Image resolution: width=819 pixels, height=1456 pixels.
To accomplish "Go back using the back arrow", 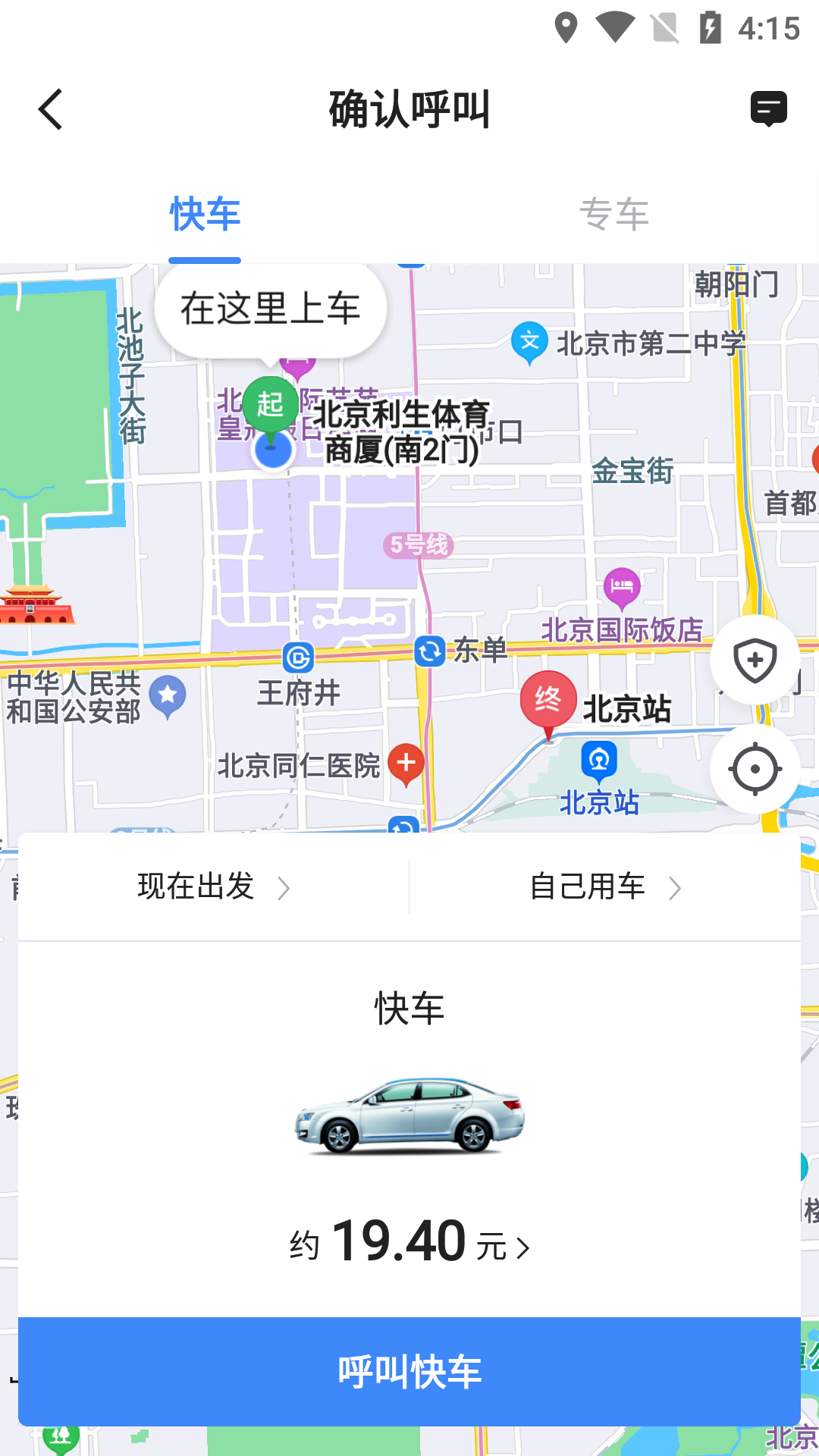I will 50,108.
